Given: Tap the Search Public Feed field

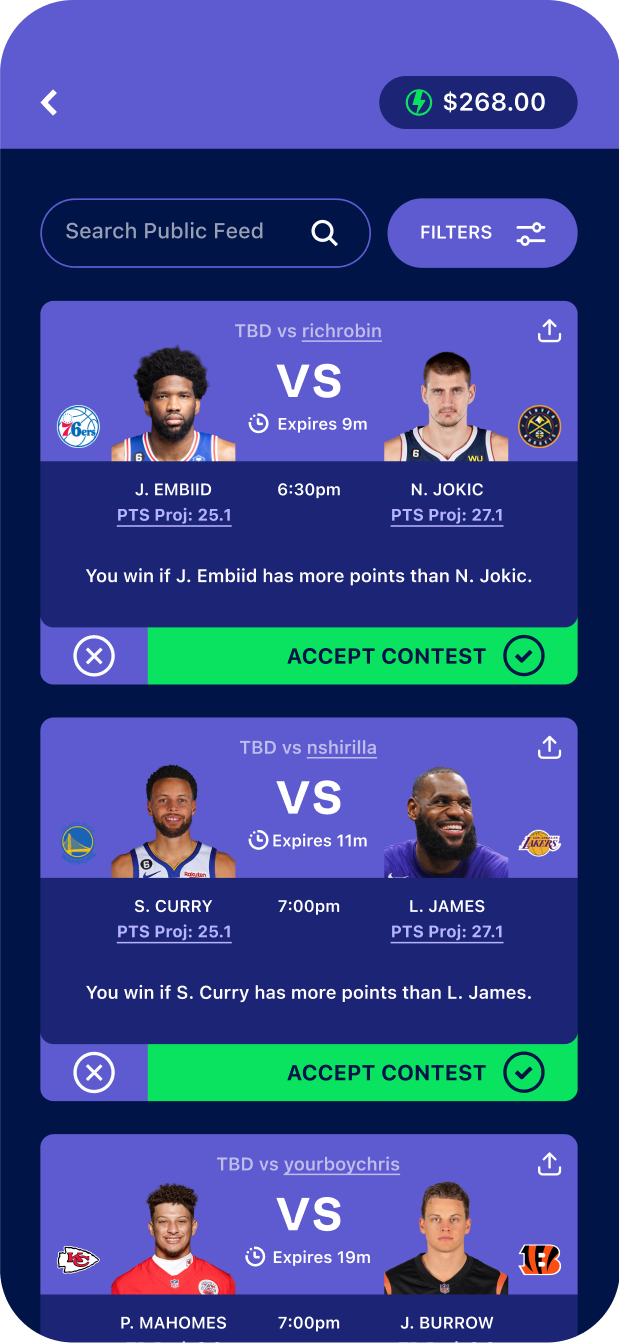Looking at the screenshot, I should pyautogui.click(x=205, y=233).
